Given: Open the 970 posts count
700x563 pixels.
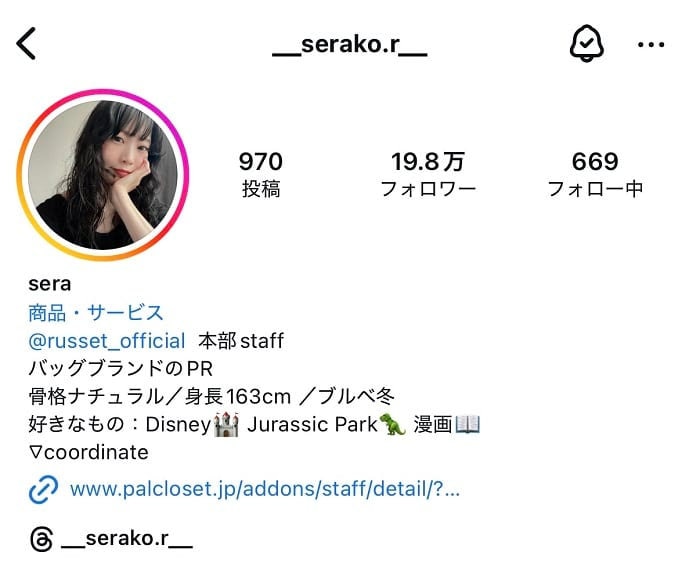Looking at the screenshot, I should pyautogui.click(x=261, y=174).
